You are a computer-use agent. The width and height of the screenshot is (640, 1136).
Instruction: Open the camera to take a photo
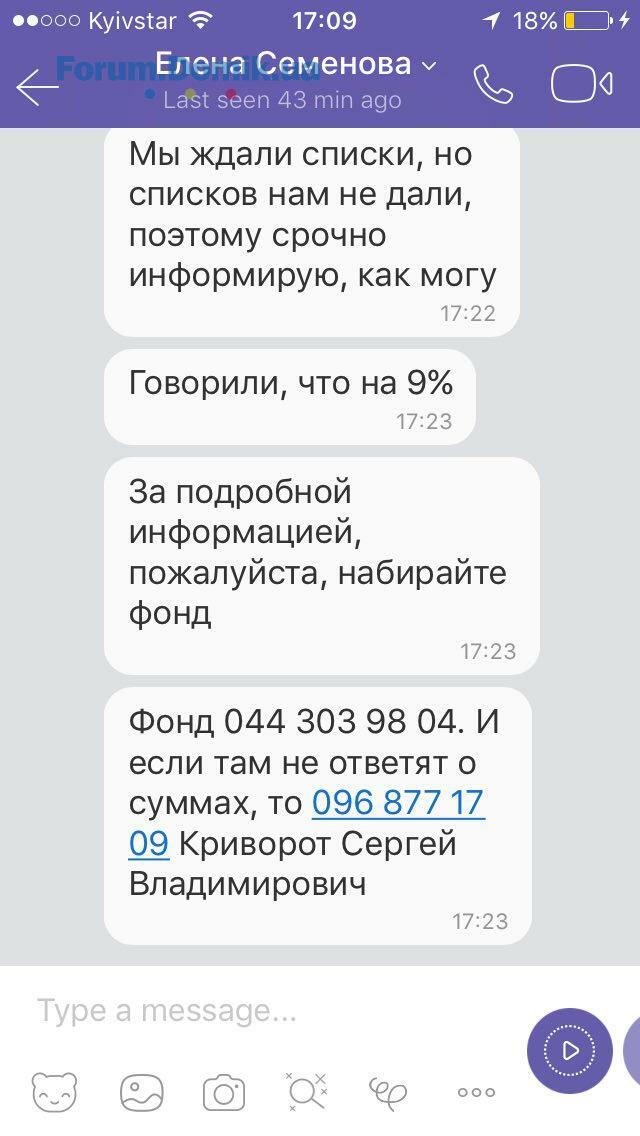[224, 1093]
